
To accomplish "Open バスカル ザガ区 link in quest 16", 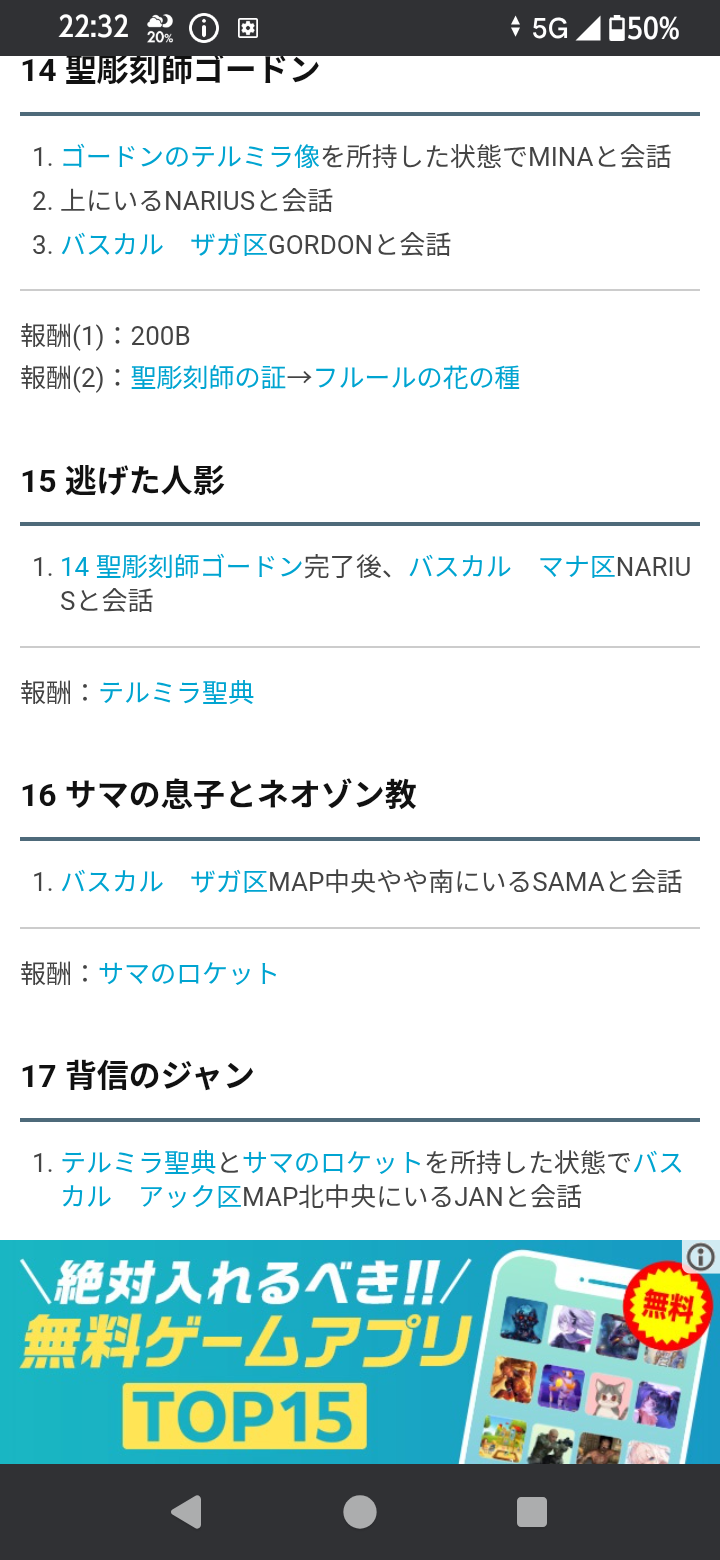I will 164,882.
